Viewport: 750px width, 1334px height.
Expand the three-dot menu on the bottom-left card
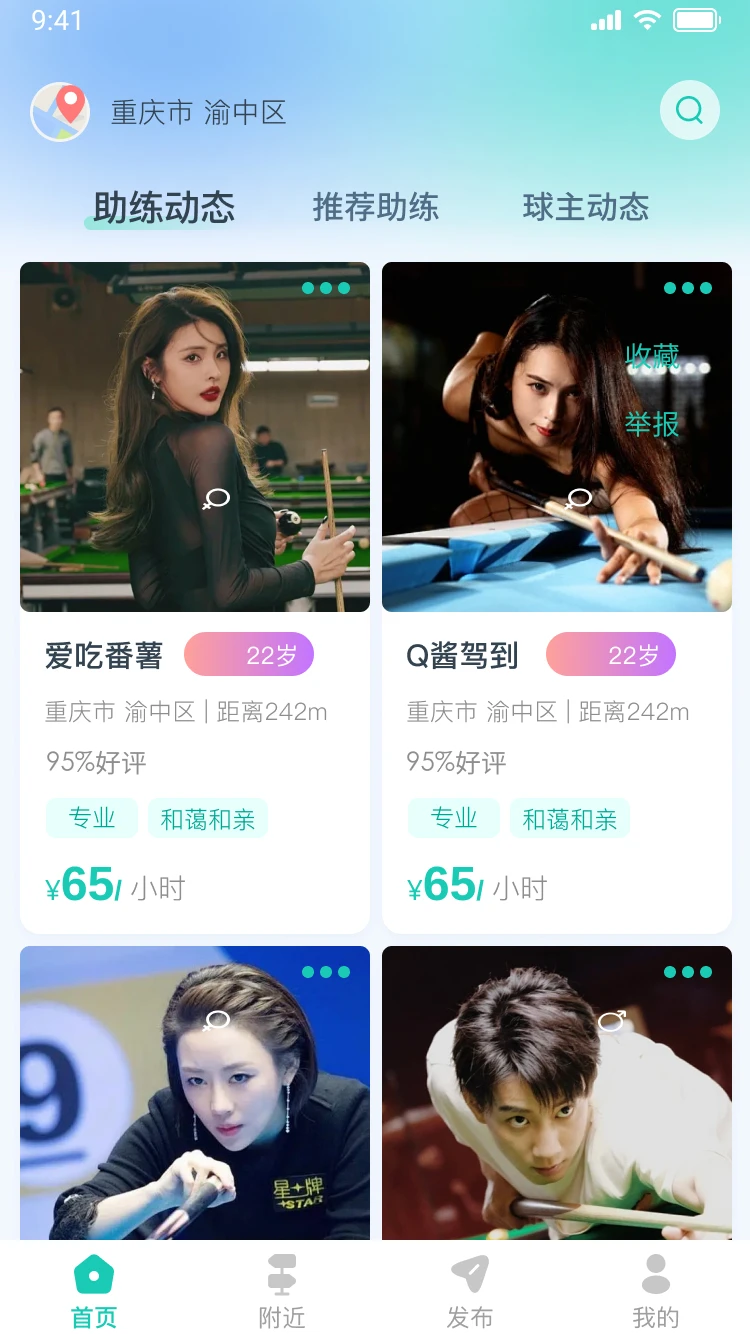click(327, 972)
